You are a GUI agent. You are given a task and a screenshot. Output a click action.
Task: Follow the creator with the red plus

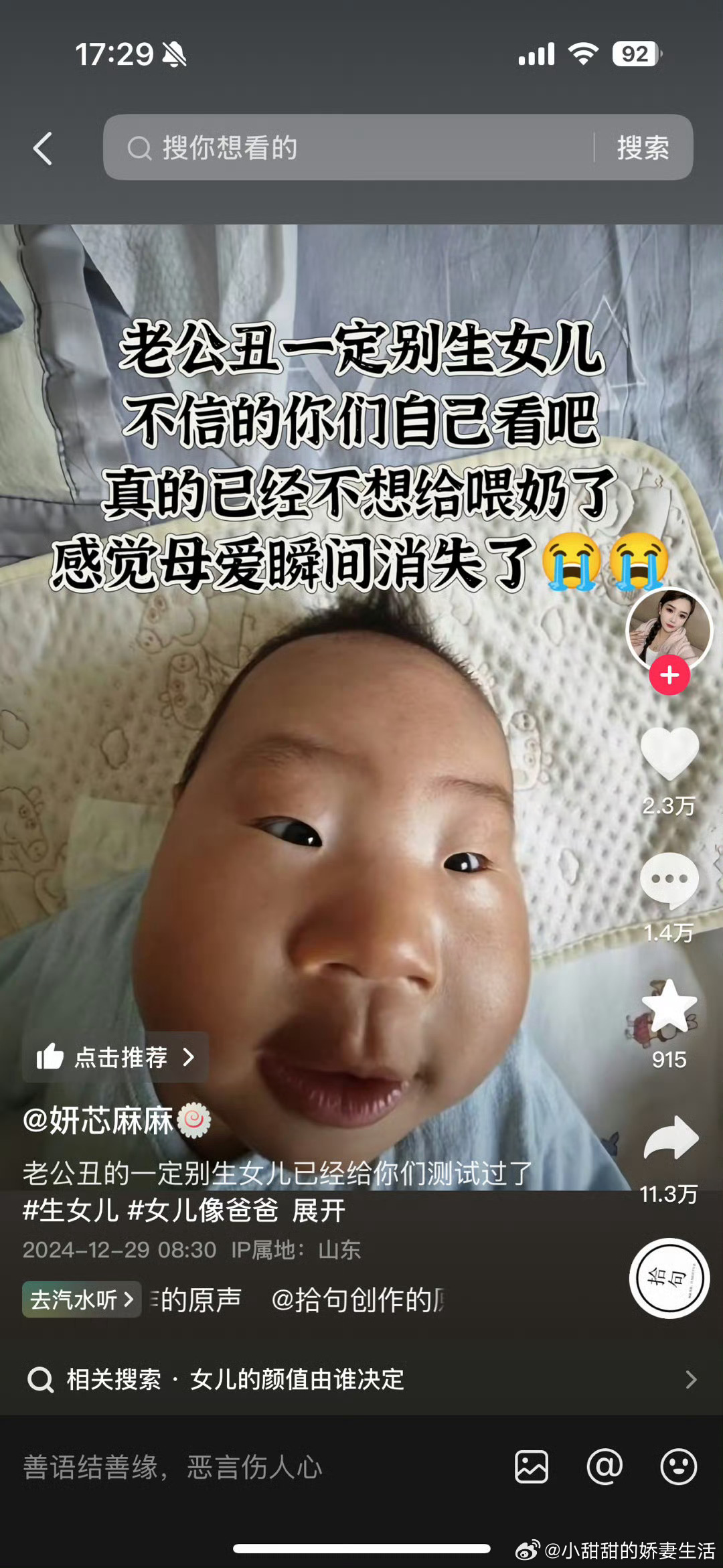669,676
